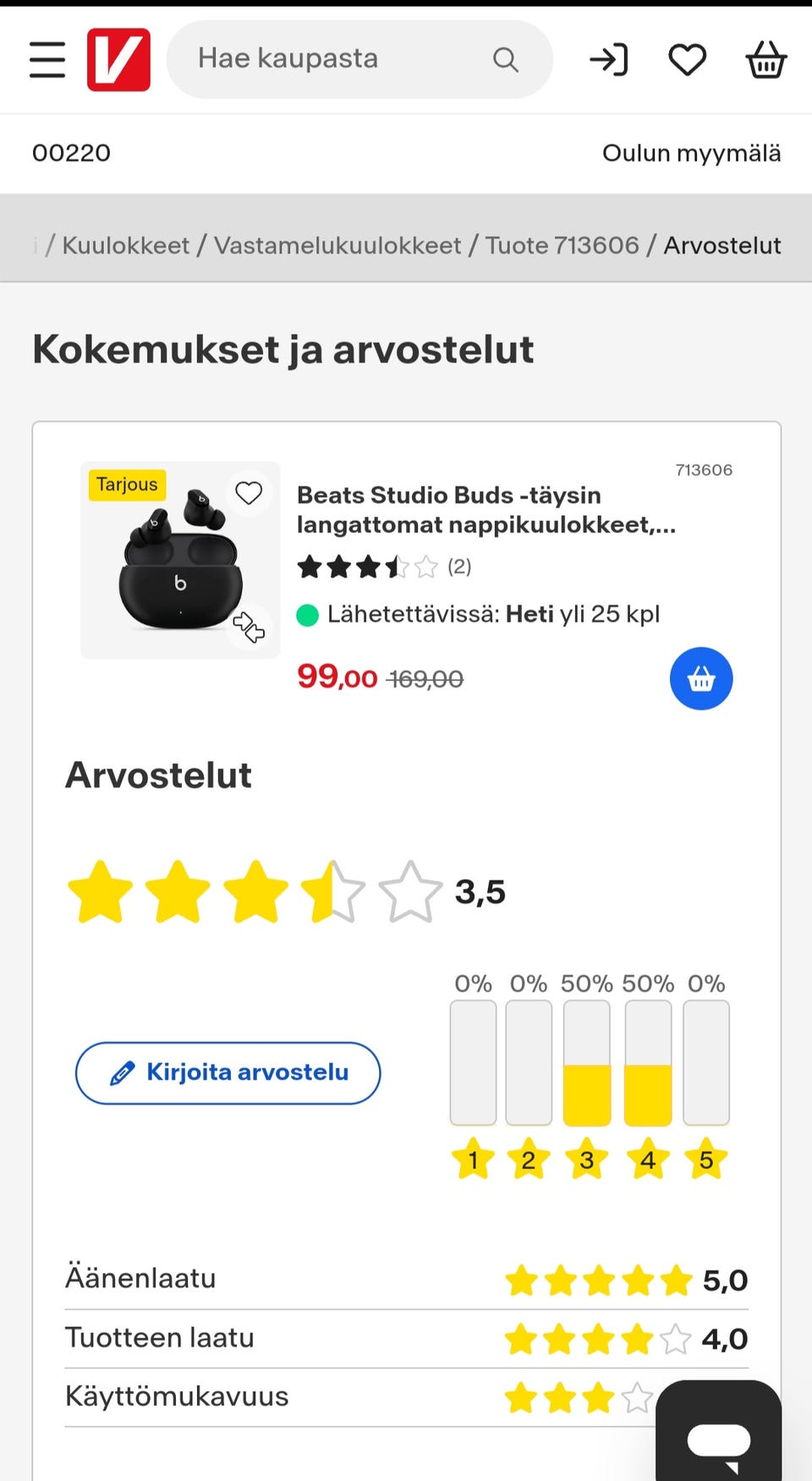Open Kuulokkeet from the breadcrumb

pyautogui.click(x=125, y=245)
